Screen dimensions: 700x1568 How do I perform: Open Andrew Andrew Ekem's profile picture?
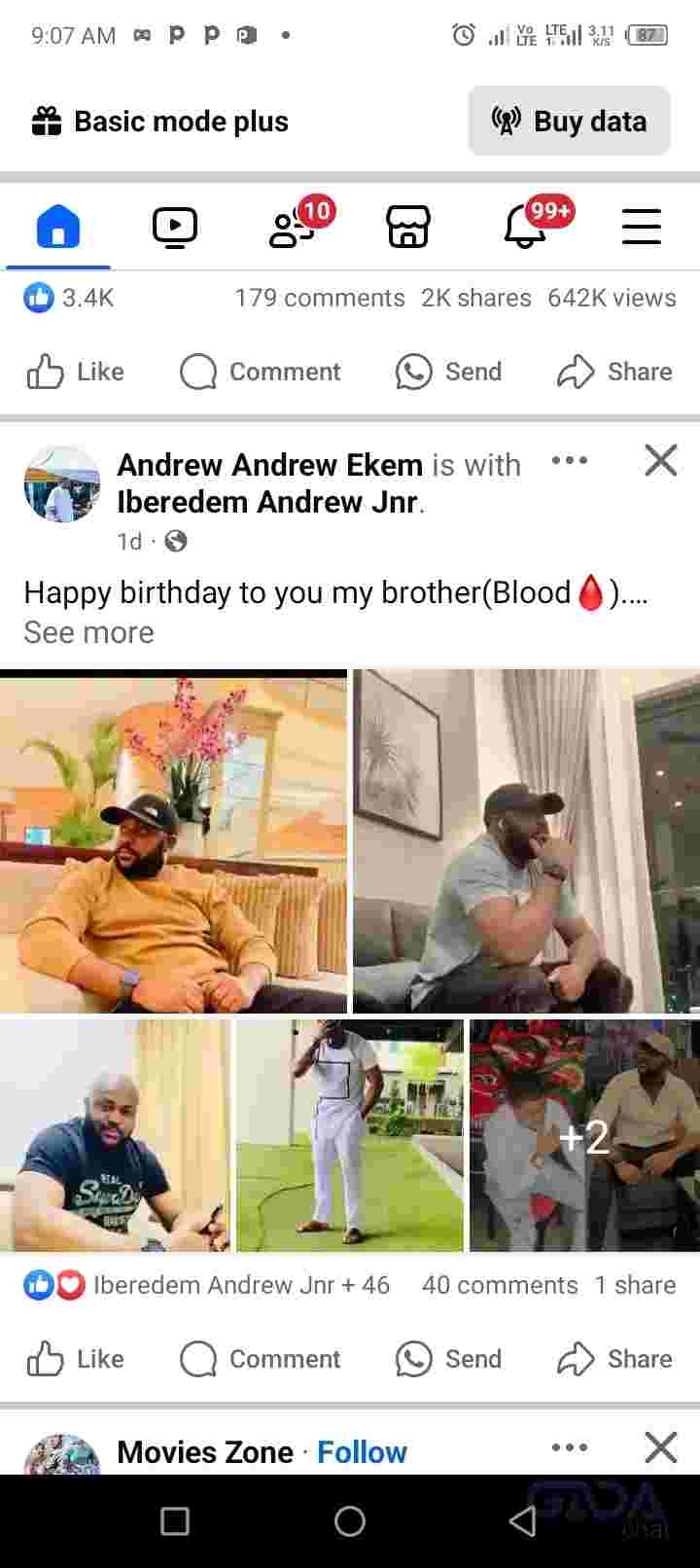coord(61,483)
